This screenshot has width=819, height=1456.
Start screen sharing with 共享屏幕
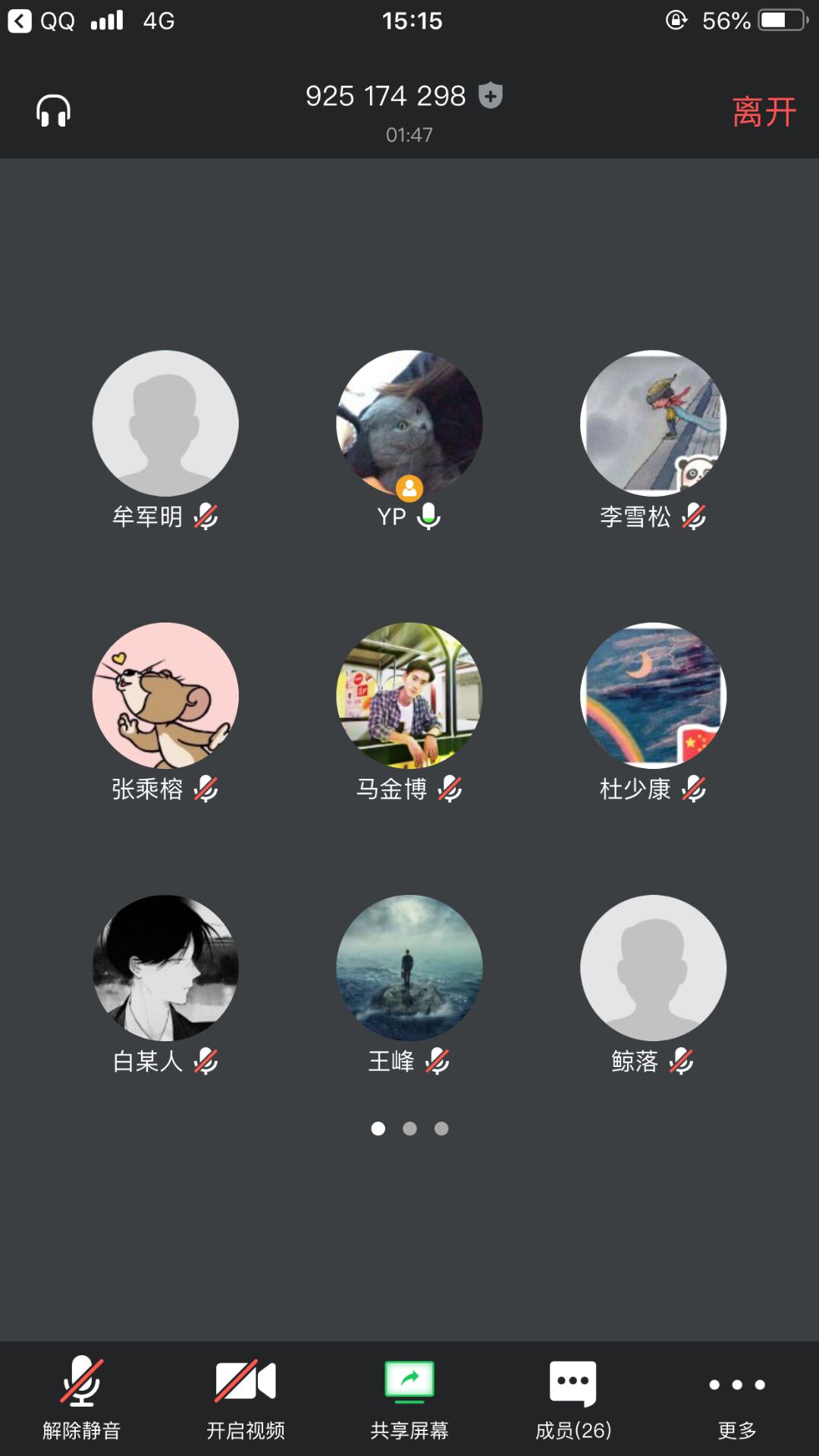click(x=409, y=1397)
